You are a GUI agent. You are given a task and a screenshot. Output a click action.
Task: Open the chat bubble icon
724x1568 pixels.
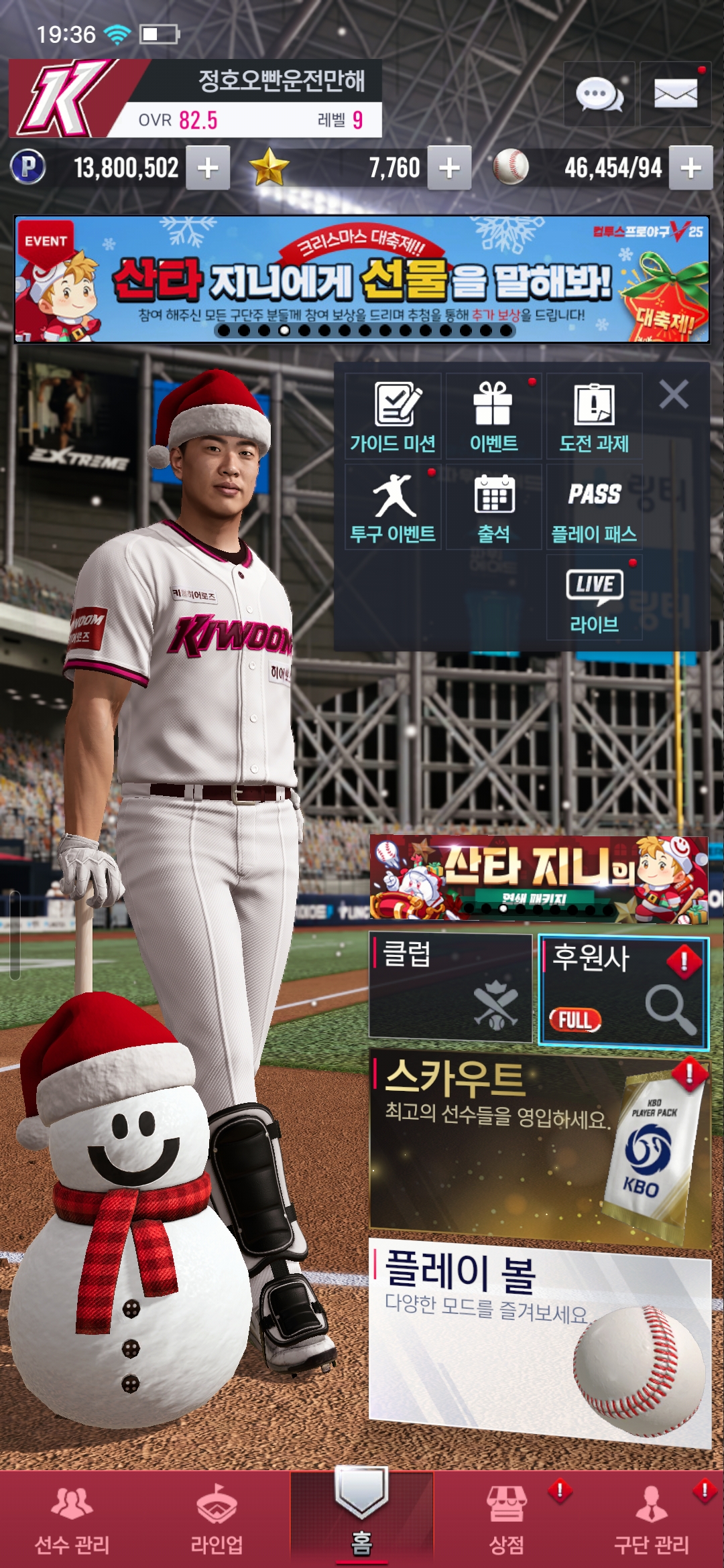[599, 94]
